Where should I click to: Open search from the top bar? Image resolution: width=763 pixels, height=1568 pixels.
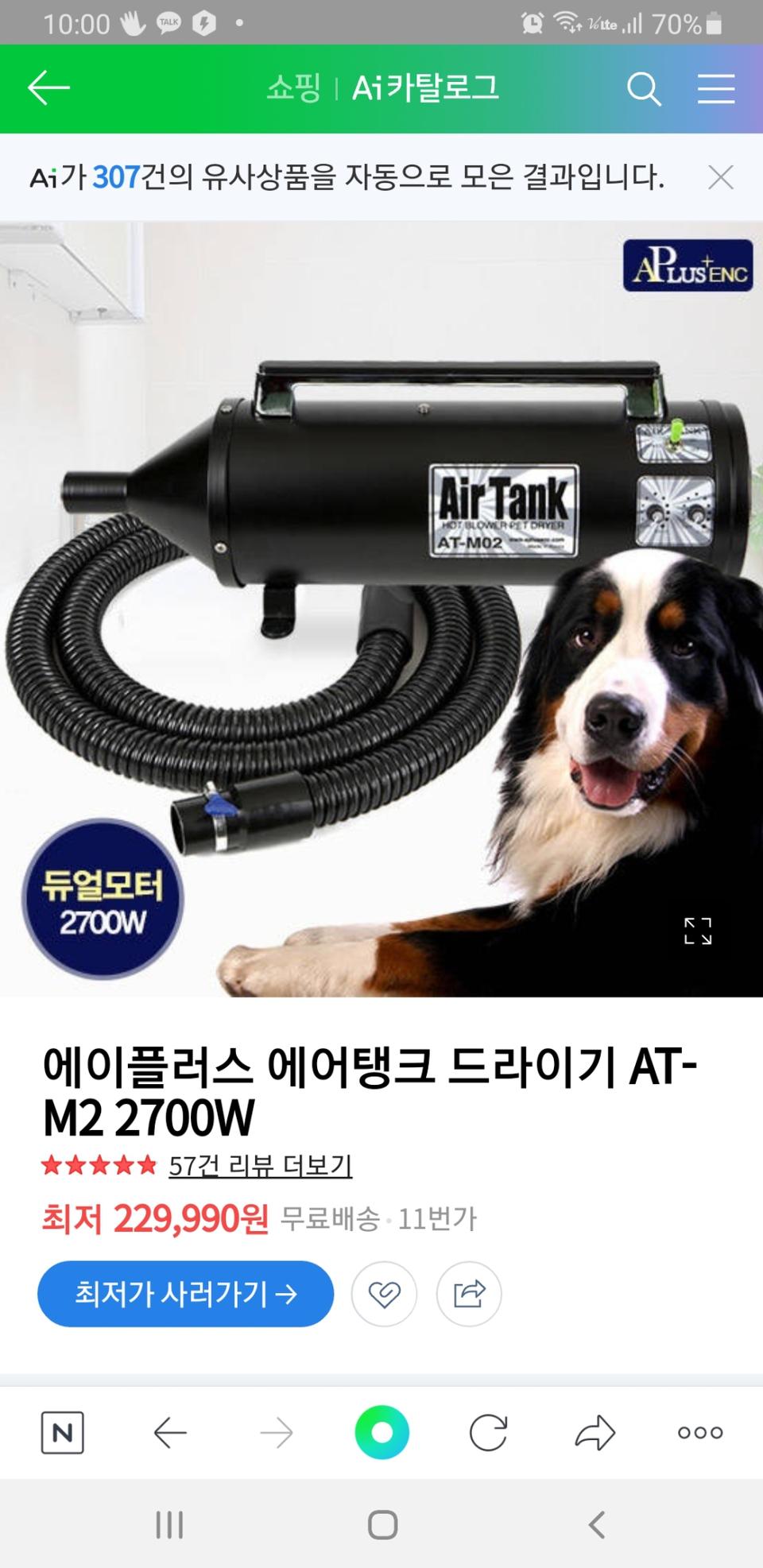645,88
